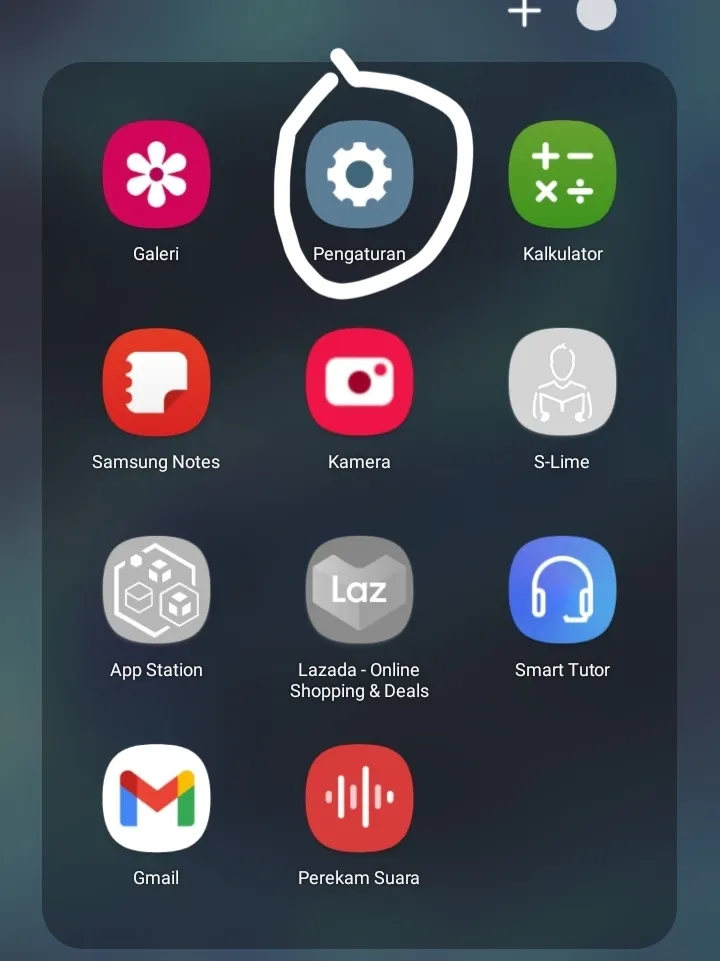
Task: Launch Lazada Online Shopping & Deals
Action: coord(359,590)
